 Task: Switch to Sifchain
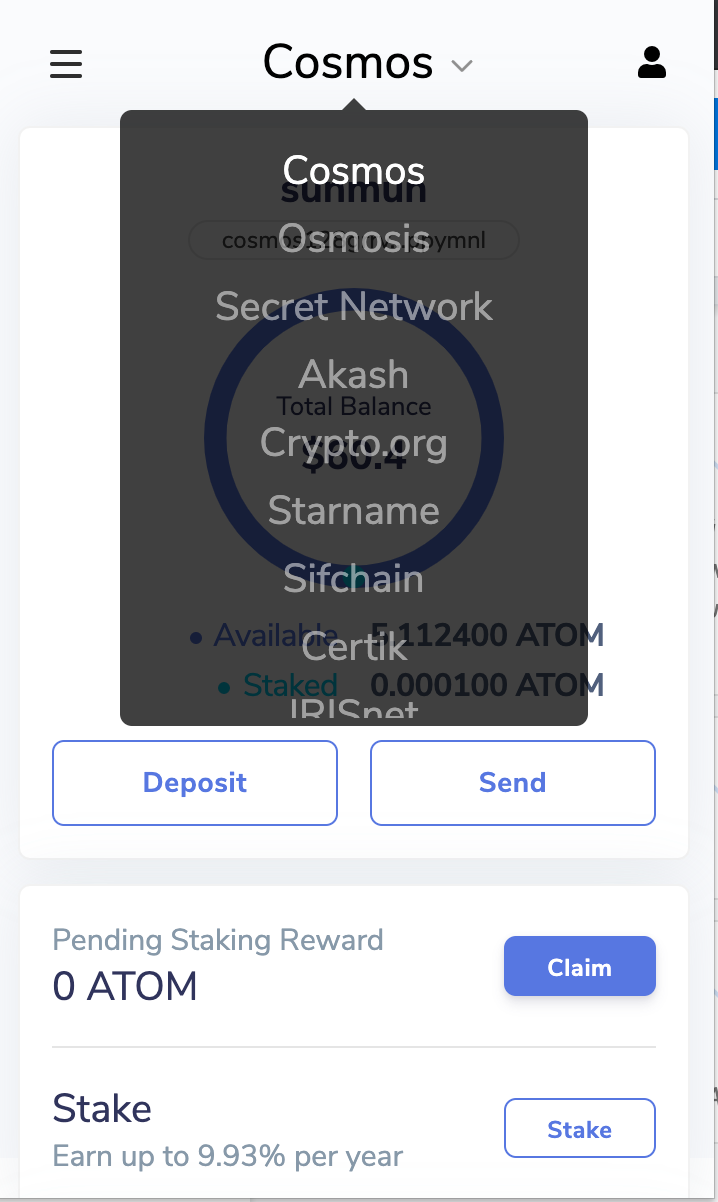[354, 578]
